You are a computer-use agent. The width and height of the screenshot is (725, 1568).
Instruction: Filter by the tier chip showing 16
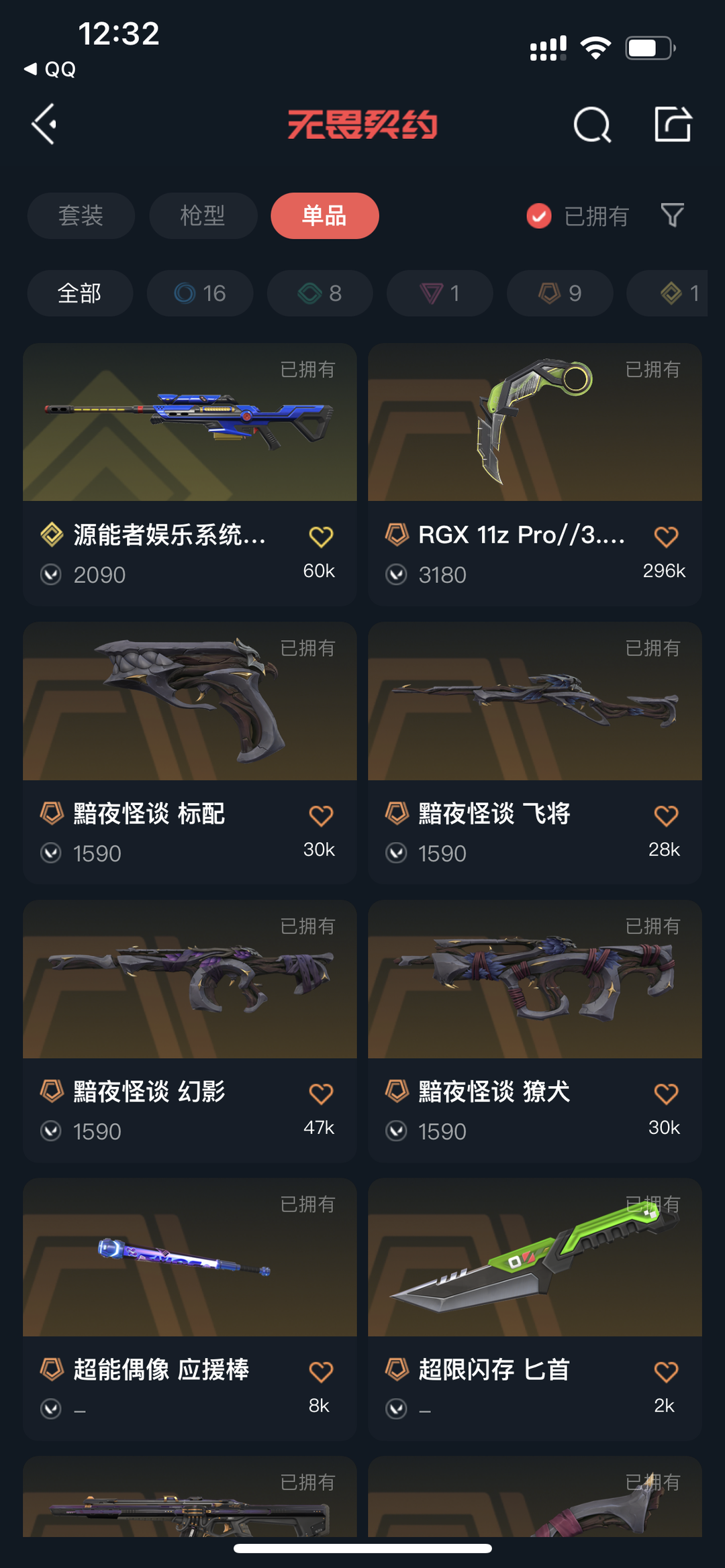200,293
